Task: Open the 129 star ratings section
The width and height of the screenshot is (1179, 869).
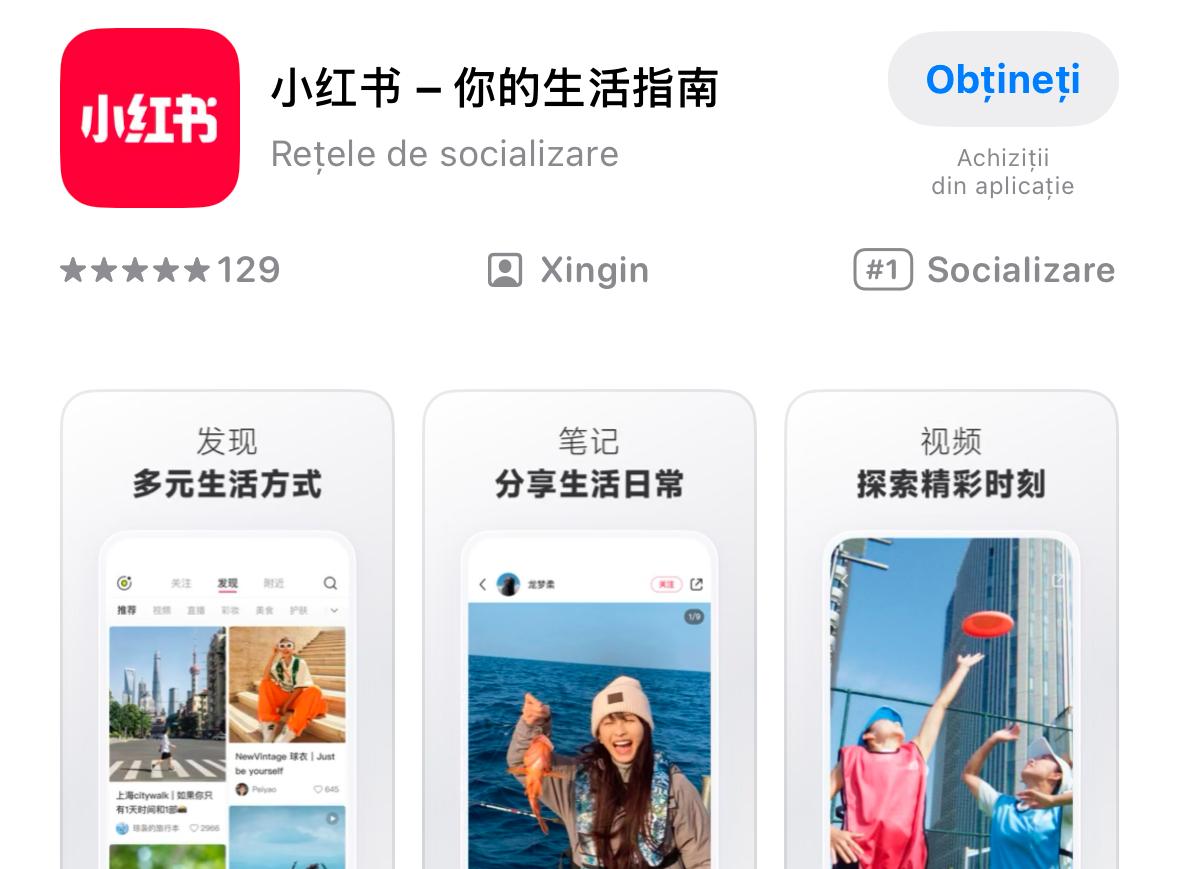Action: [x=170, y=270]
